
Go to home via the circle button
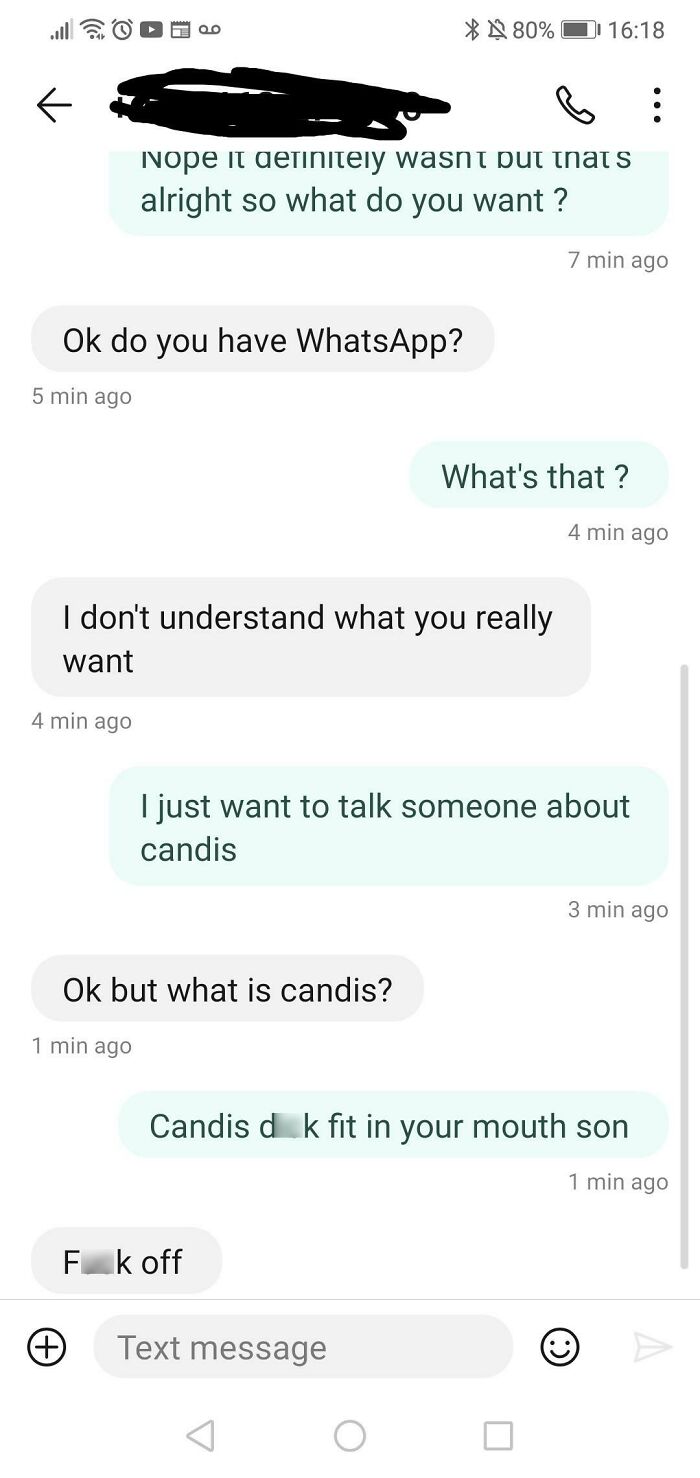350,1436
